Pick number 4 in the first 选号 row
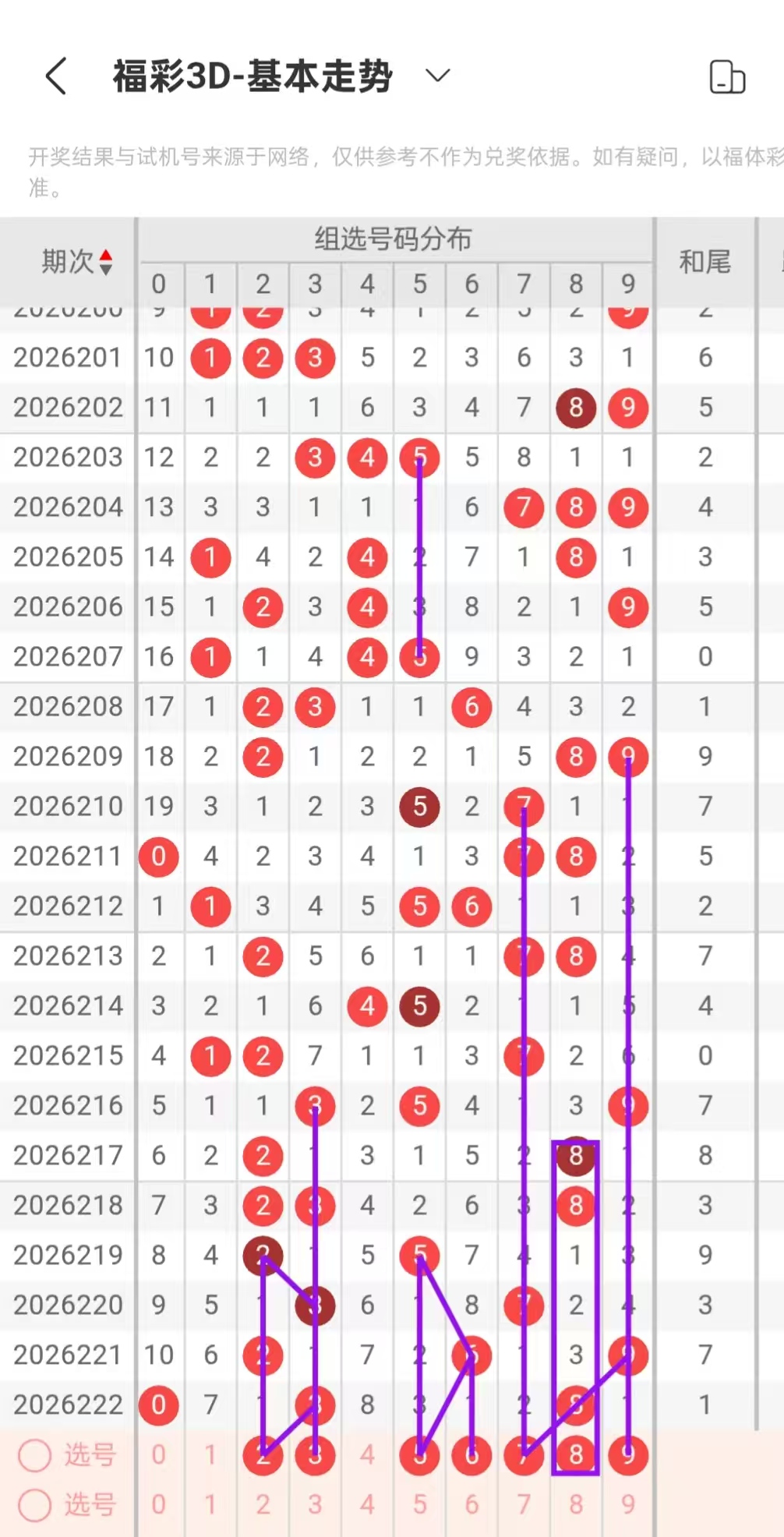Image resolution: width=784 pixels, height=1537 pixels. [x=367, y=1454]
